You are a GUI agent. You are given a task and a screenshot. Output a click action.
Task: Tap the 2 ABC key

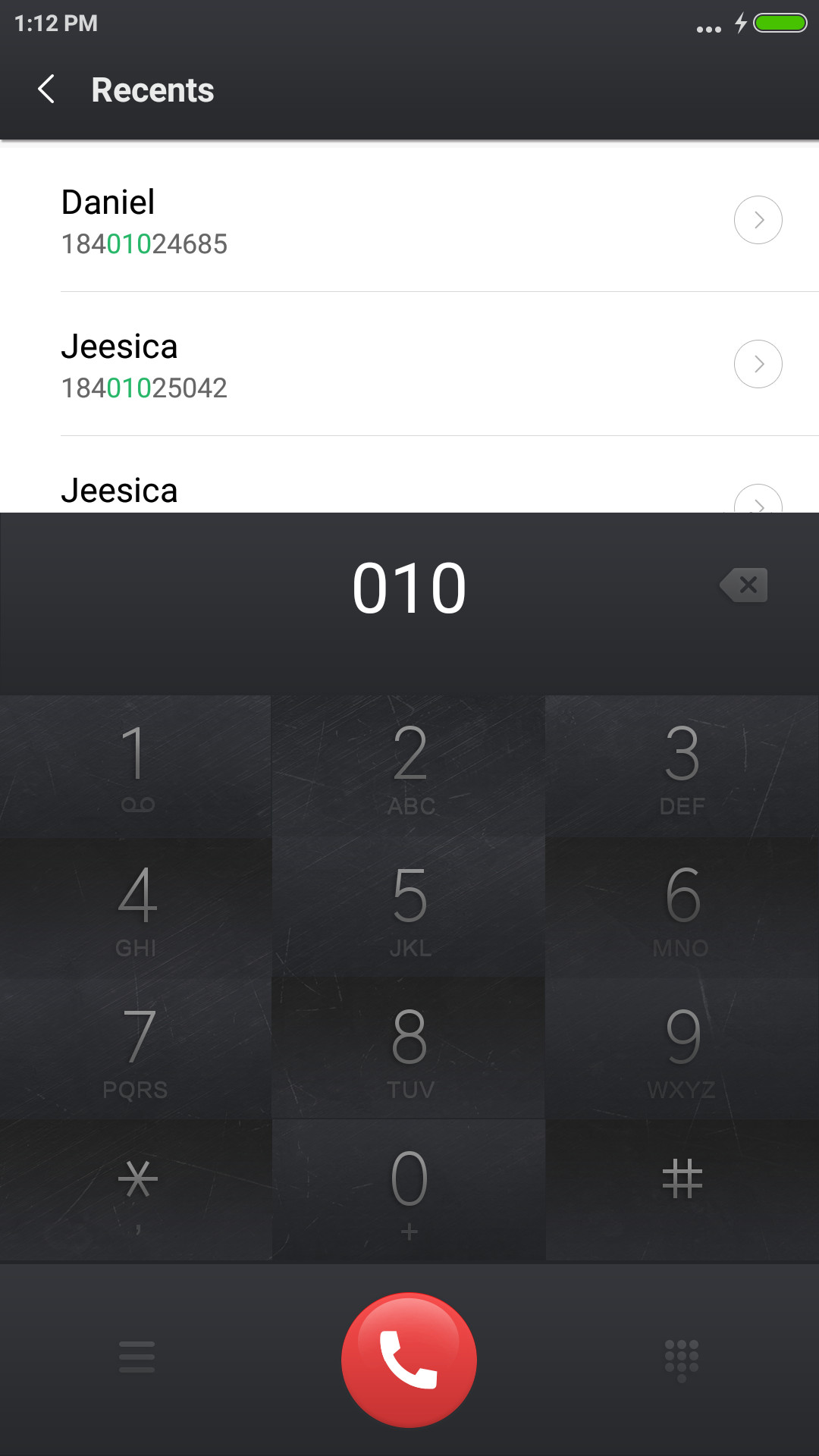tap(409, 767)
